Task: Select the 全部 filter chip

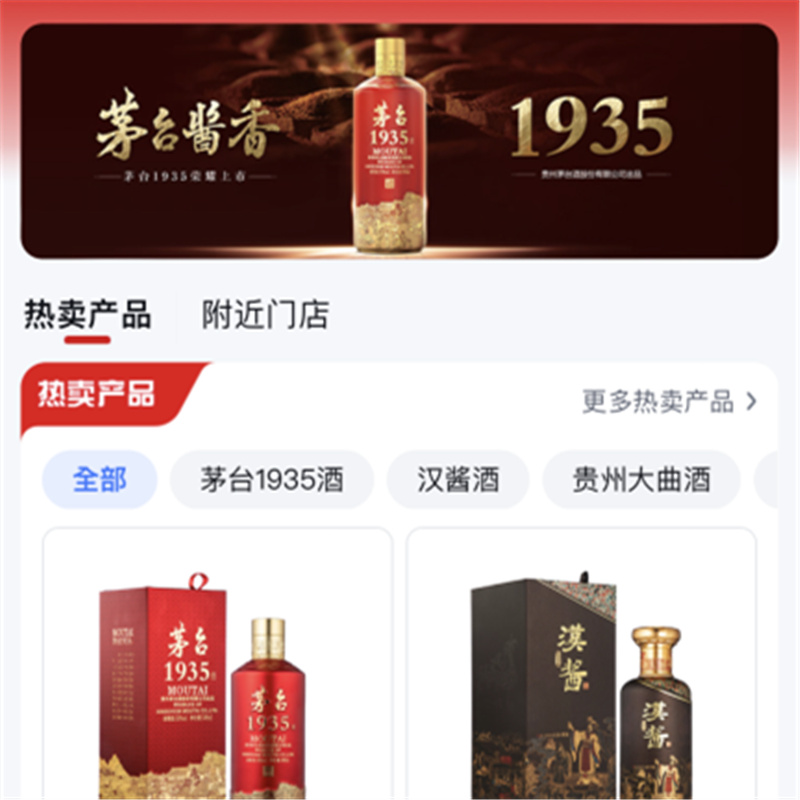Action: [x=100, y=480]
